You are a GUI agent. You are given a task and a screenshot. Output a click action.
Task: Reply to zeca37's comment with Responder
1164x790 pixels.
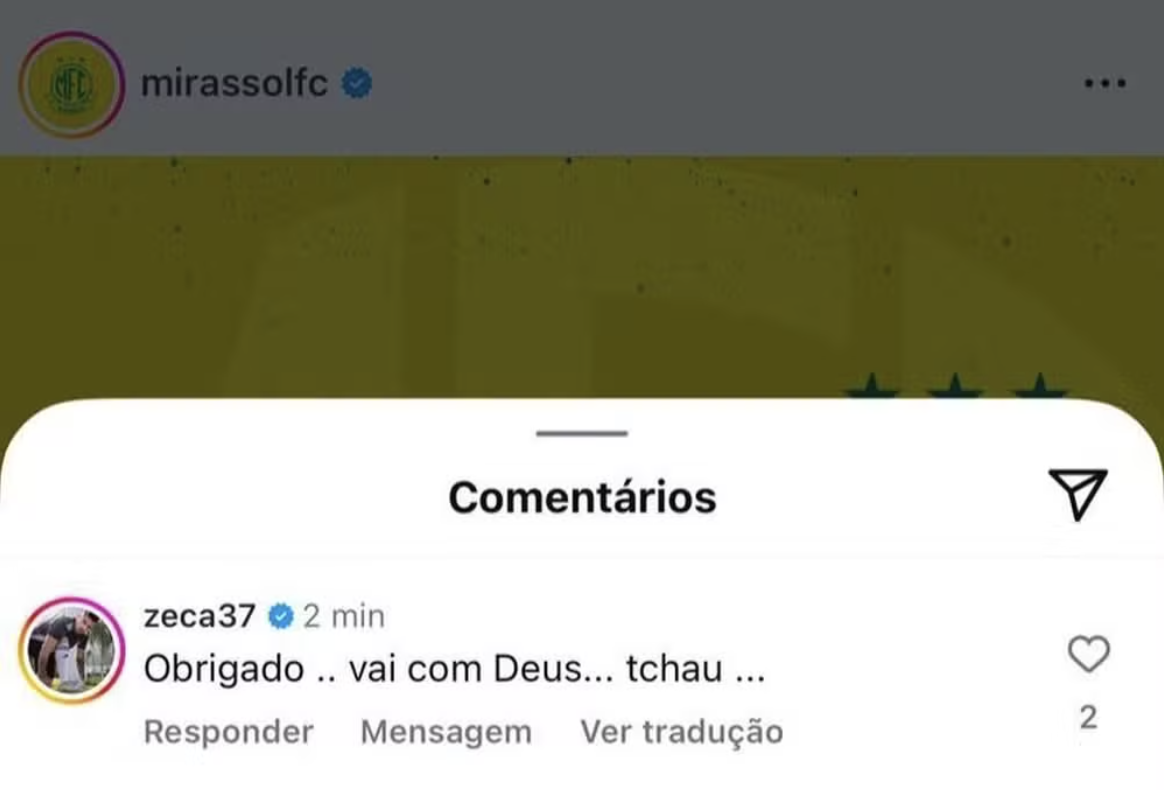[228, 732]
